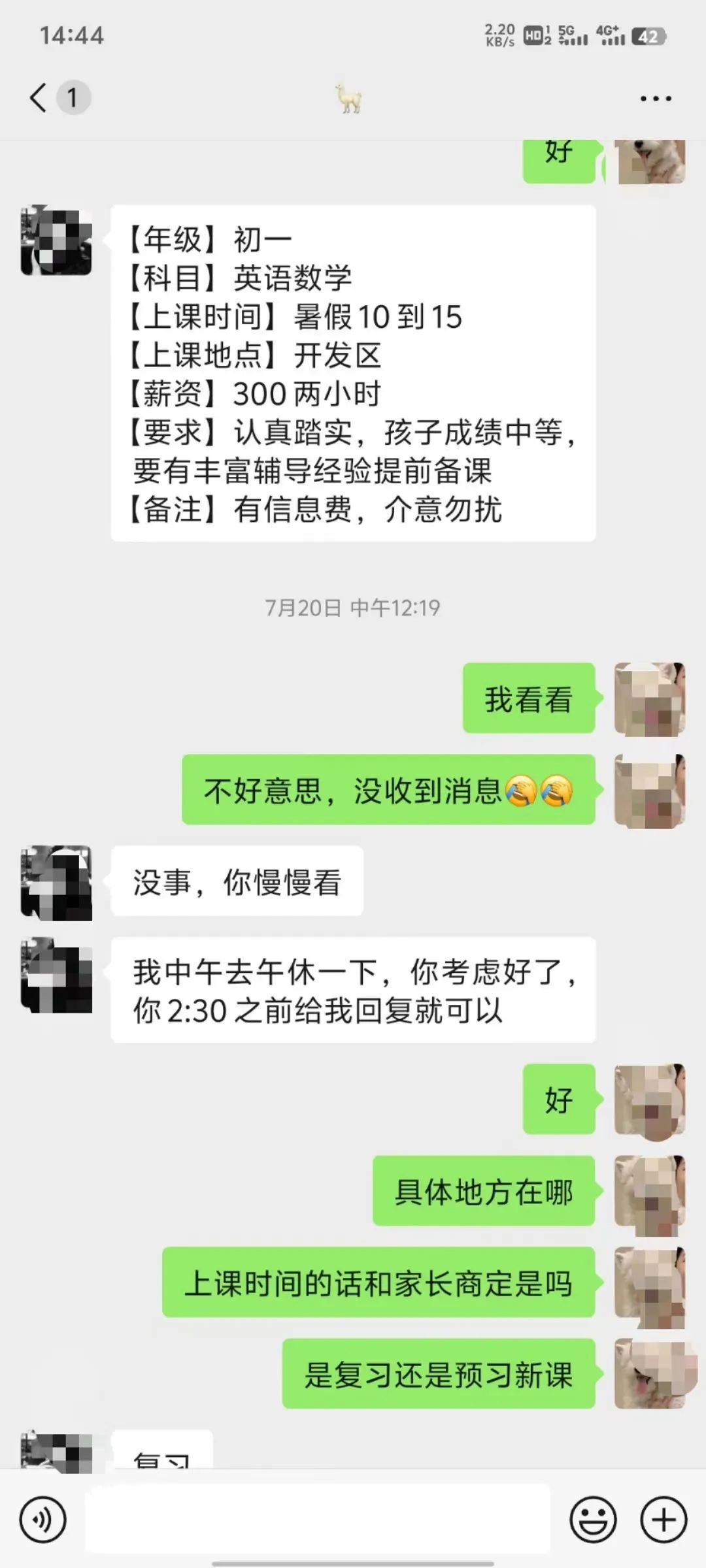Image resolution: width=706 pixels, height=1568 pixels.
Task: Open the emoji sticker panel
Action: 593,1520
